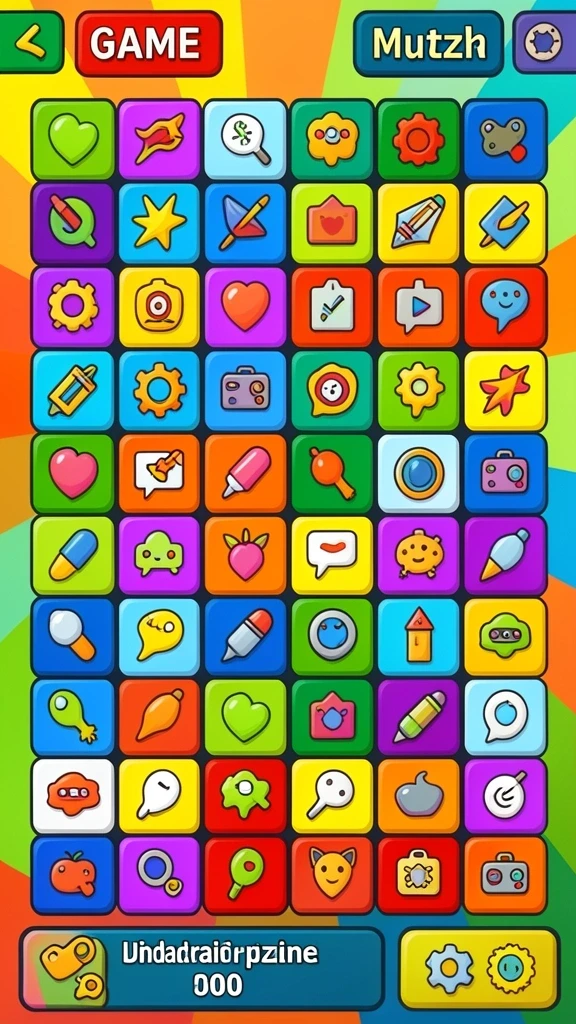Select the video play bubble tile
The height and width of the screenshot is (1024, 576).
(x=419, y=306)
